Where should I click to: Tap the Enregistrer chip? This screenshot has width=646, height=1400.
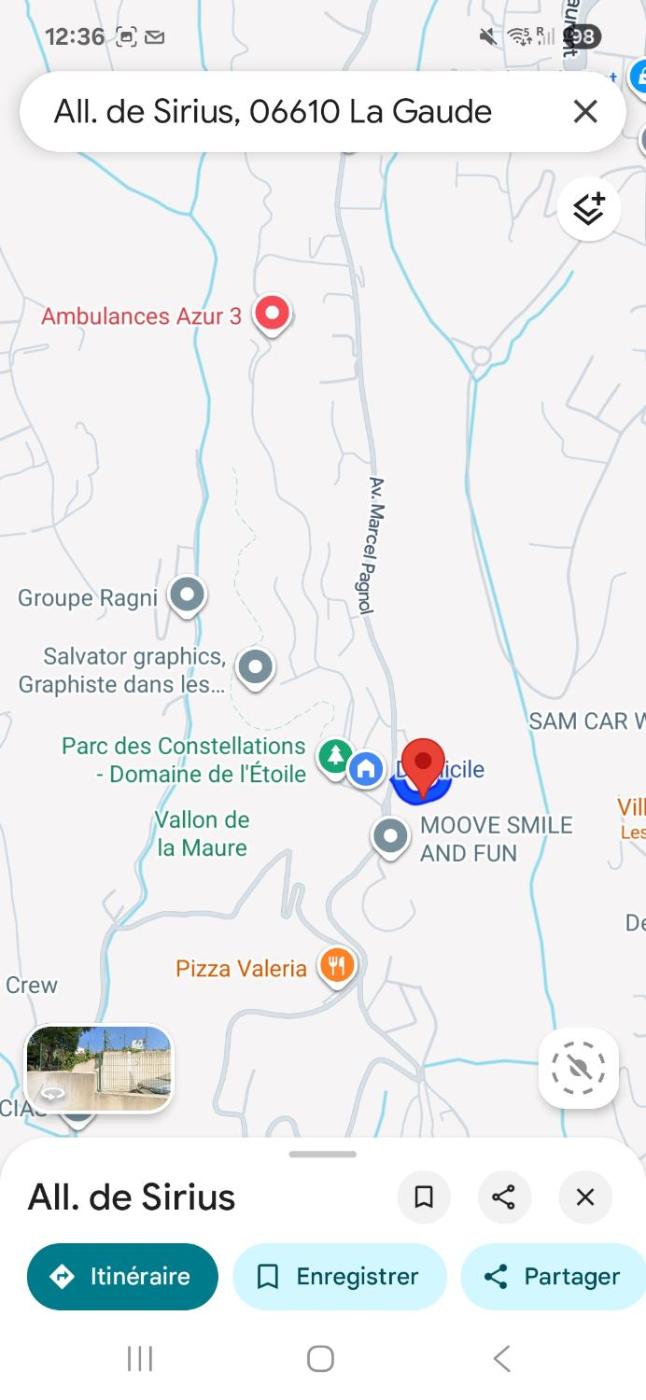pos(339,1276)
